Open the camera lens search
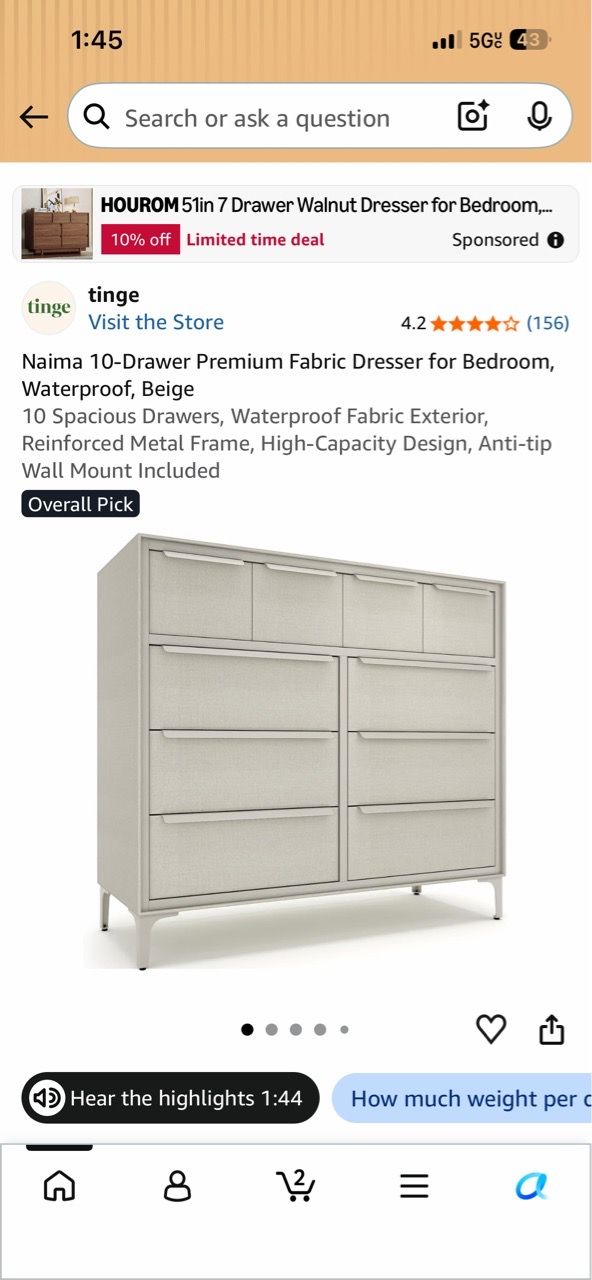The width and height of the screenshot is (592, 1280). click(x=473, y=117)
